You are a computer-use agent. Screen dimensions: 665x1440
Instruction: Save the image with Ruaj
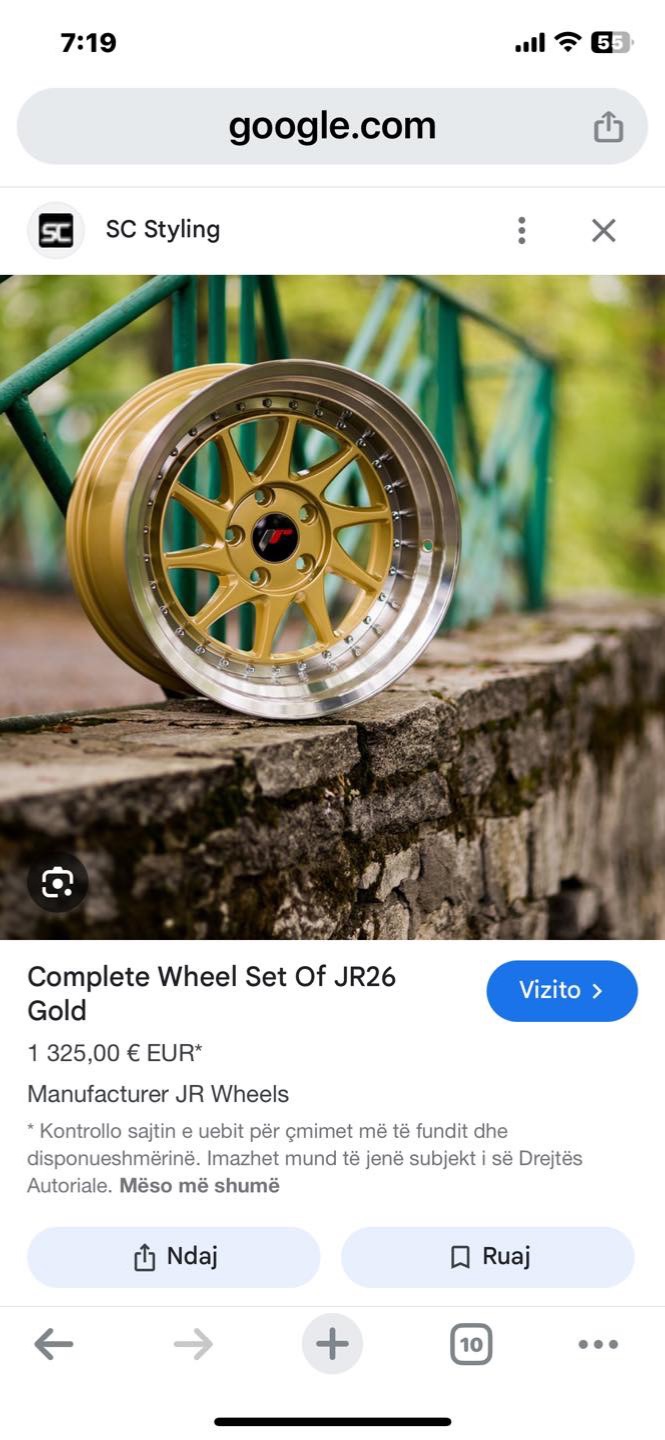tap(488, 1257)
